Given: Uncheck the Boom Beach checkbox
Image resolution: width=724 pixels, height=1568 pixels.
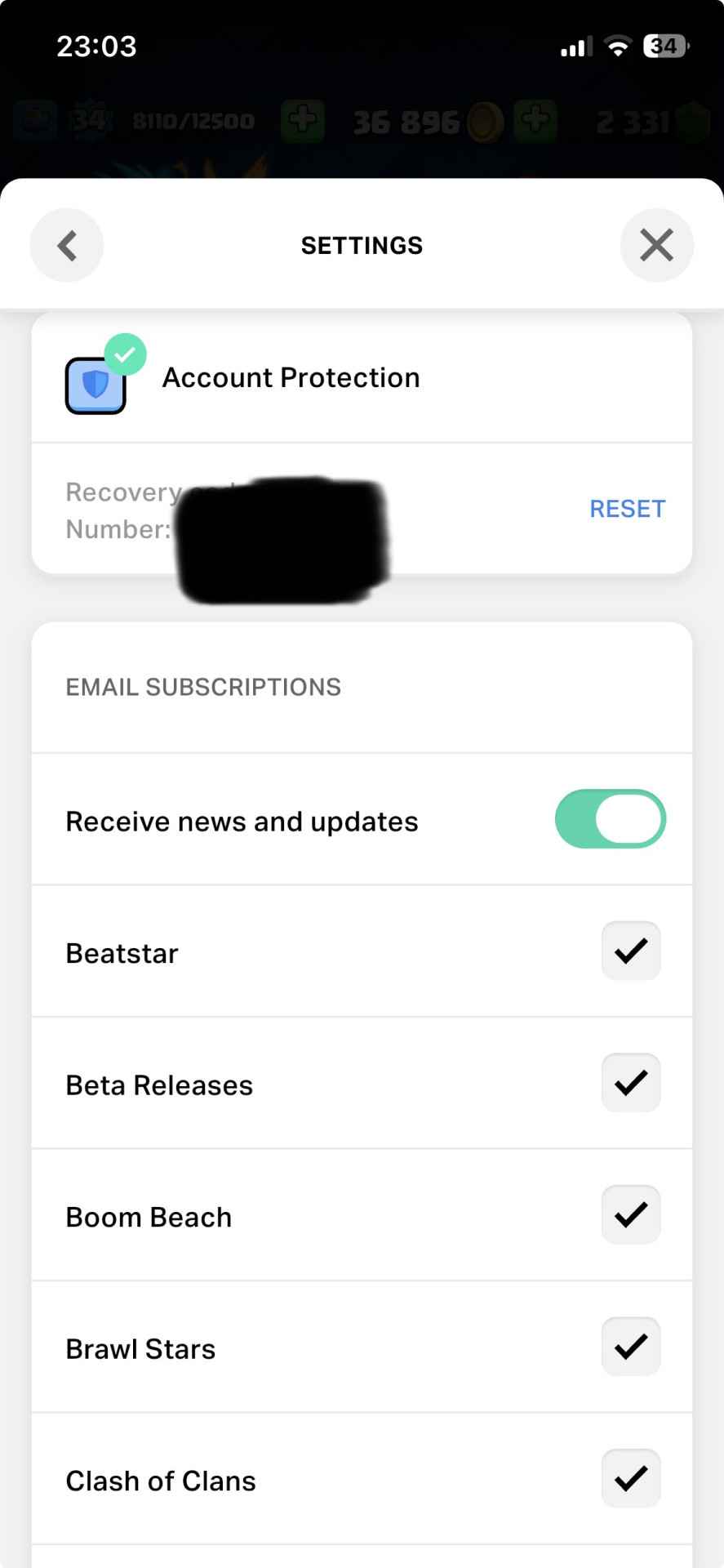Looking at the screenshot, I should click(630, 1214).
